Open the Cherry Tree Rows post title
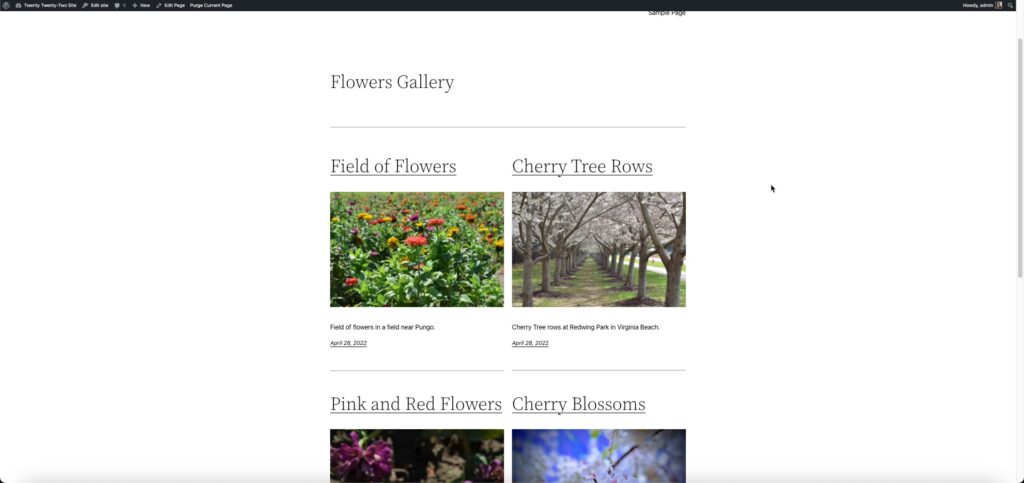The width and height of the screenshot is (1024, 483). pyautogui.click(x=582, y=166)
